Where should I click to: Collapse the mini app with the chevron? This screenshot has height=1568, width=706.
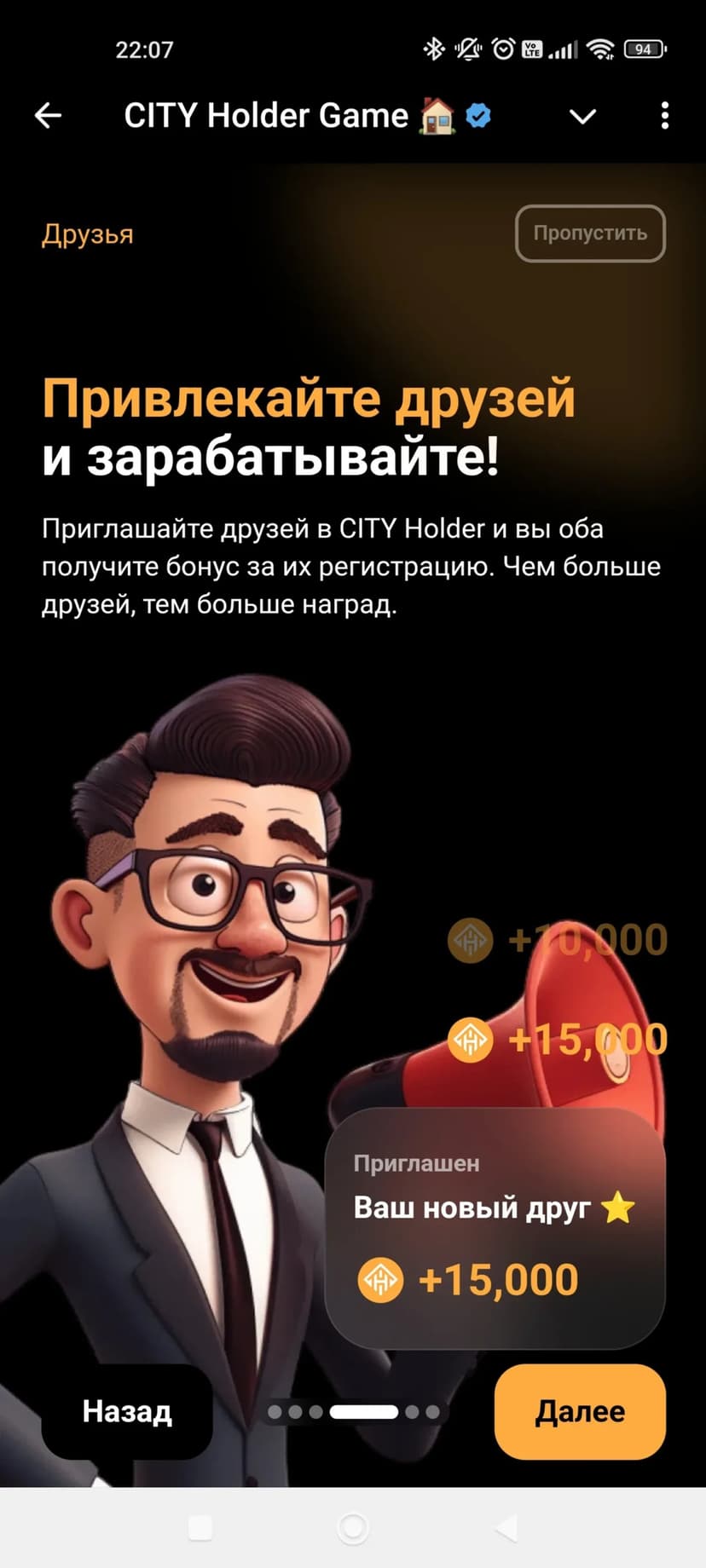pyautogui.click(x=582, y=116)
